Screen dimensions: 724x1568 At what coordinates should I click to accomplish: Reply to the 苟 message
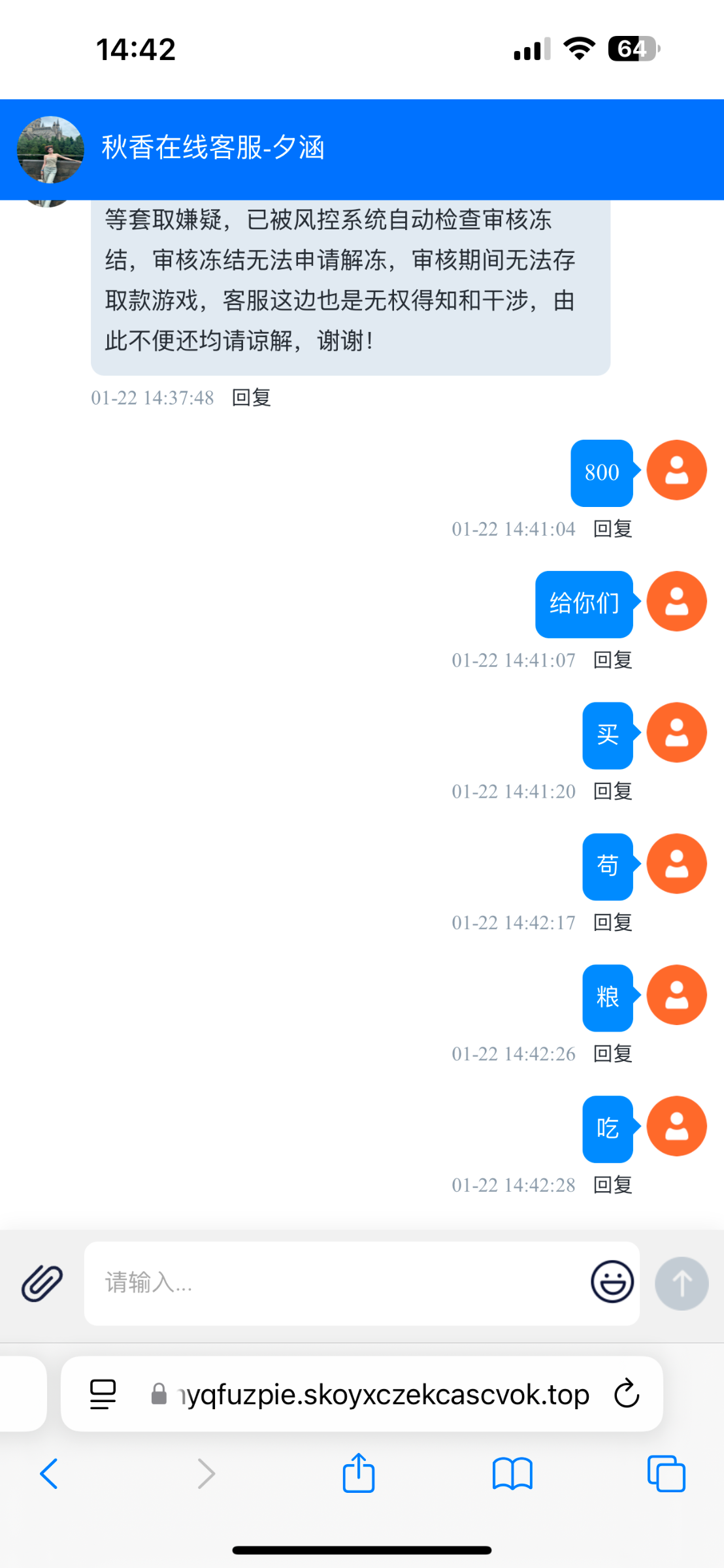click(612, 923)
